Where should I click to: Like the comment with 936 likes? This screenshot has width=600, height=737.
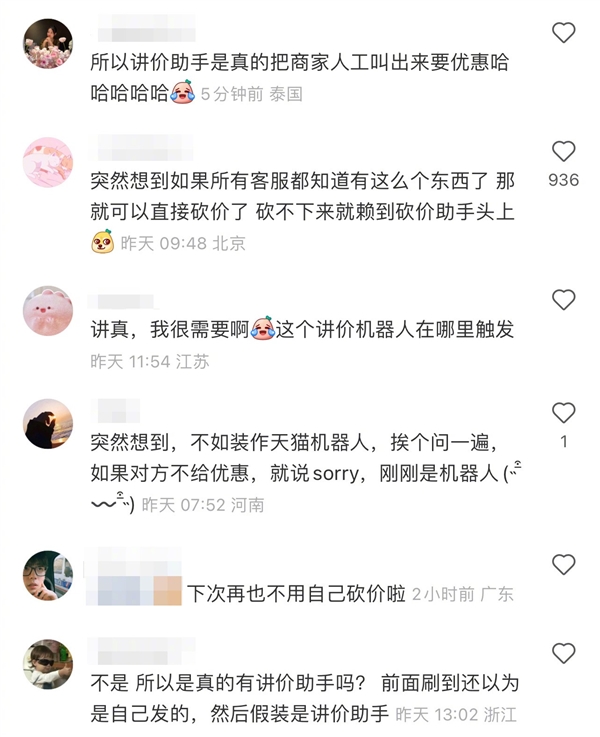click(564, 152)
